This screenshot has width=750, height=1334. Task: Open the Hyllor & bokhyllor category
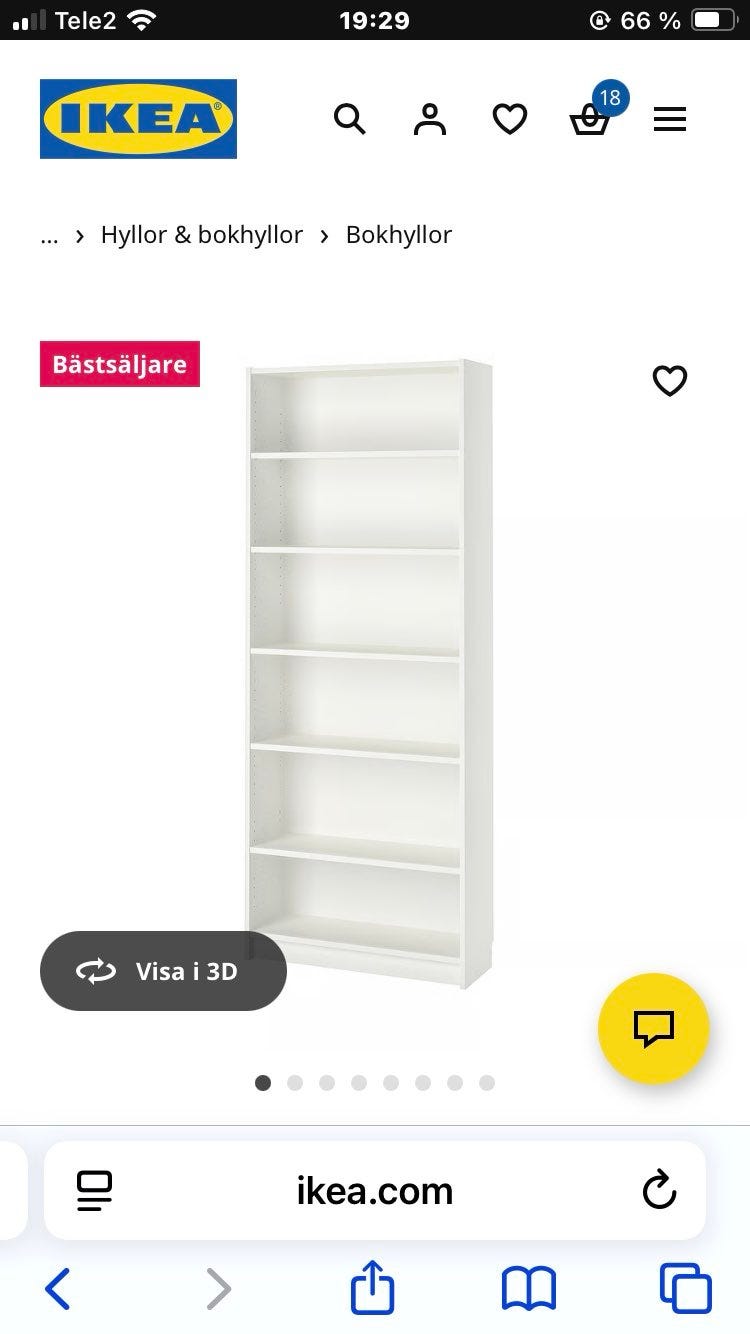[201, 235]
